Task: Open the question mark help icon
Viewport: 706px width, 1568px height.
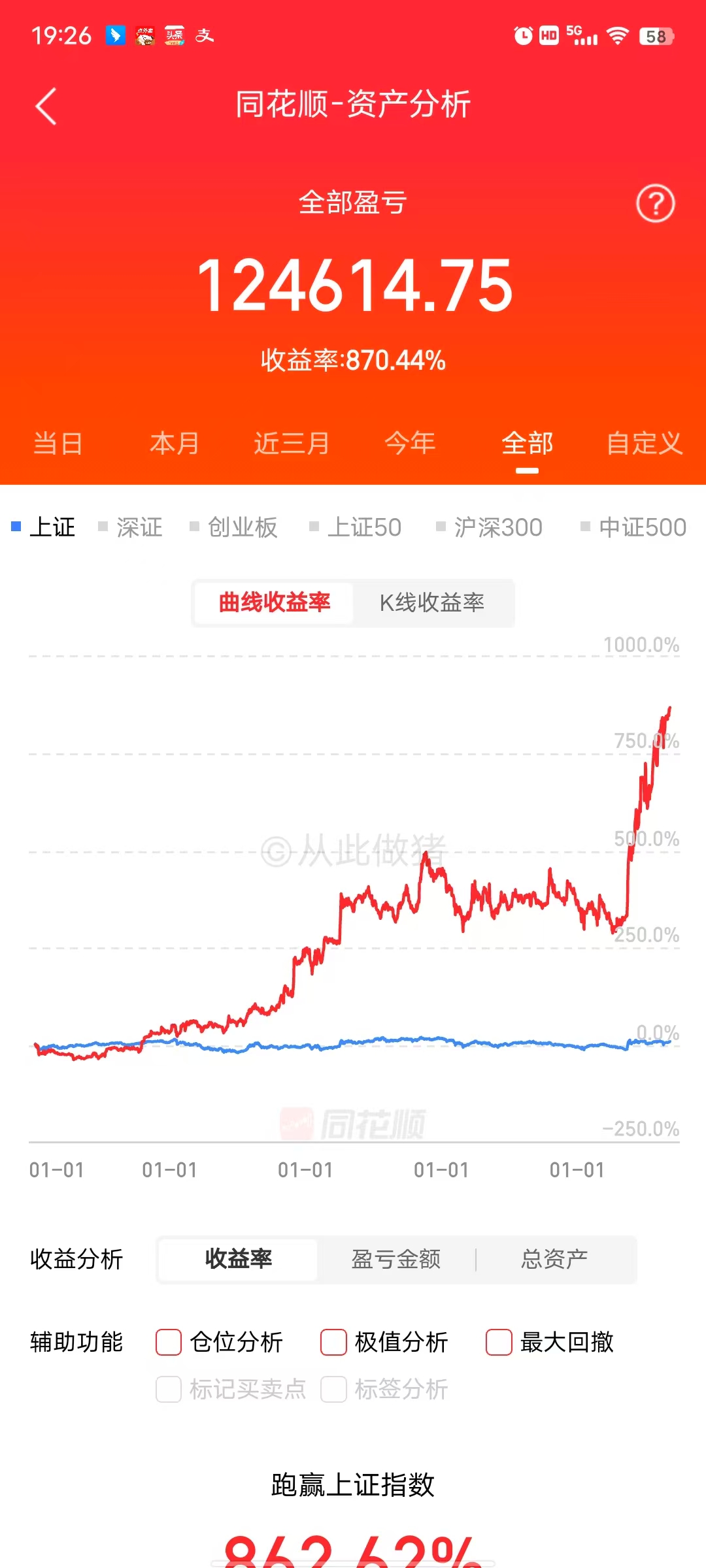Action: point(655,204)
